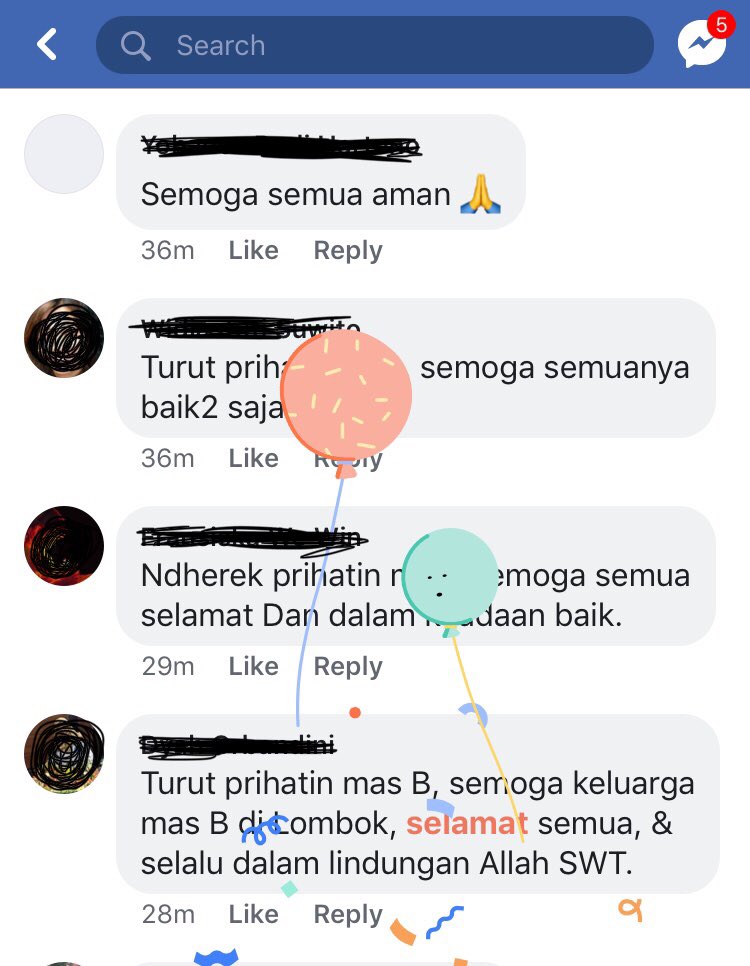Screen dimensions: 750x966
Task: Like the 'Ndherek prihatin' comment
Action: [x=253, y=666]
